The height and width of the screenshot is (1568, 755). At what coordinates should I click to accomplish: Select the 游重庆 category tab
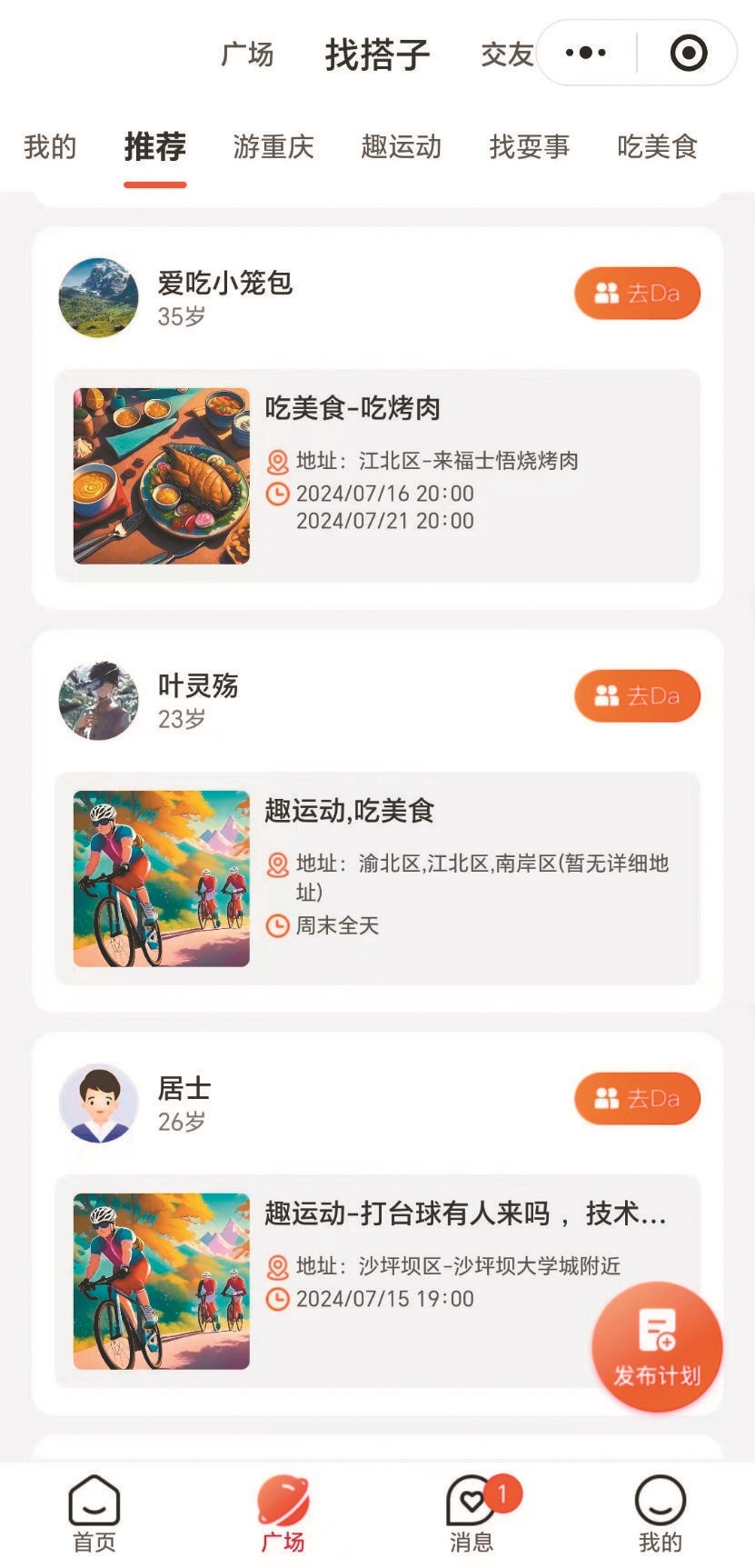[x=273, y=146]
